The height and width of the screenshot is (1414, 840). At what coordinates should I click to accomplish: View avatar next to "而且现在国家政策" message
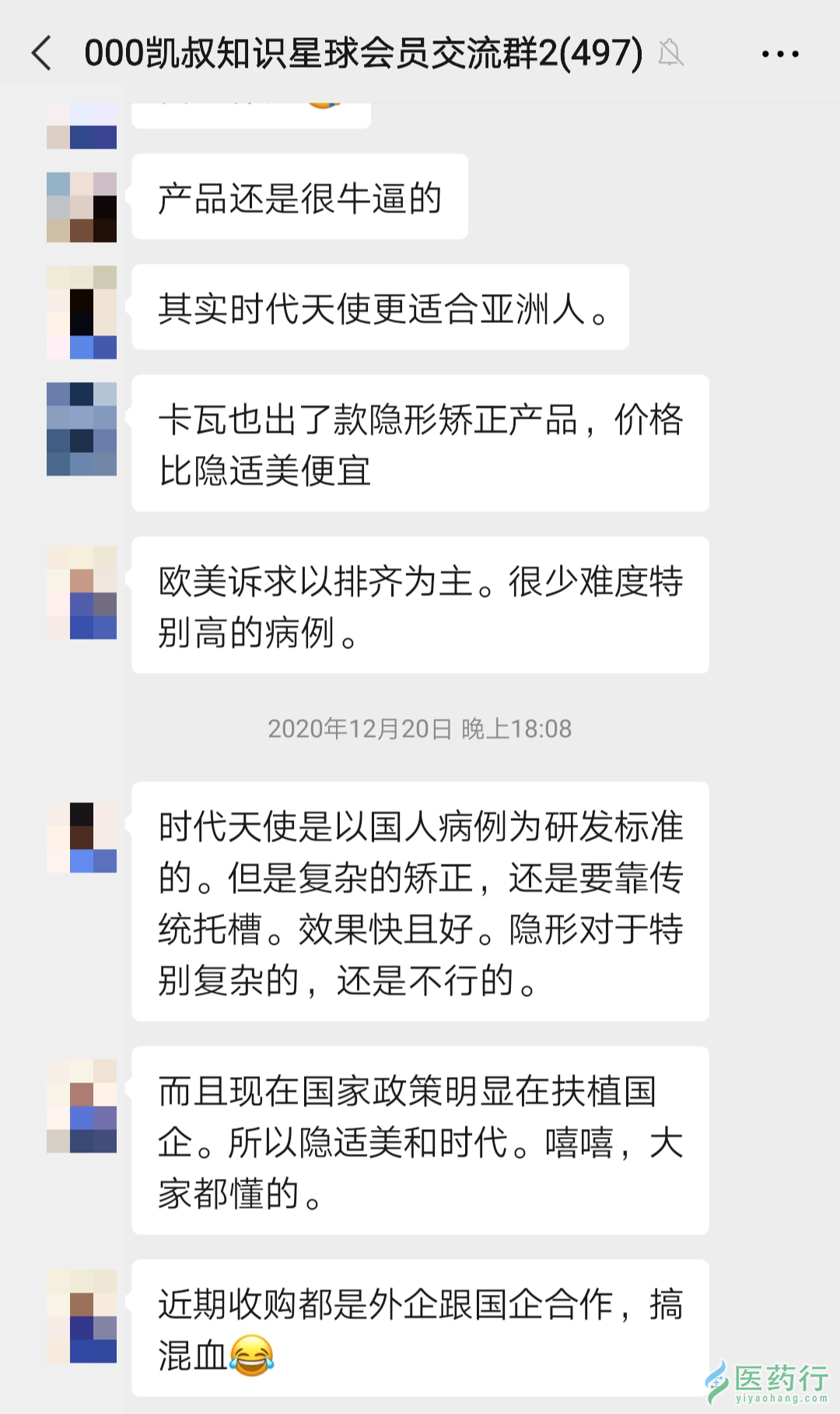click(82, 1106)
